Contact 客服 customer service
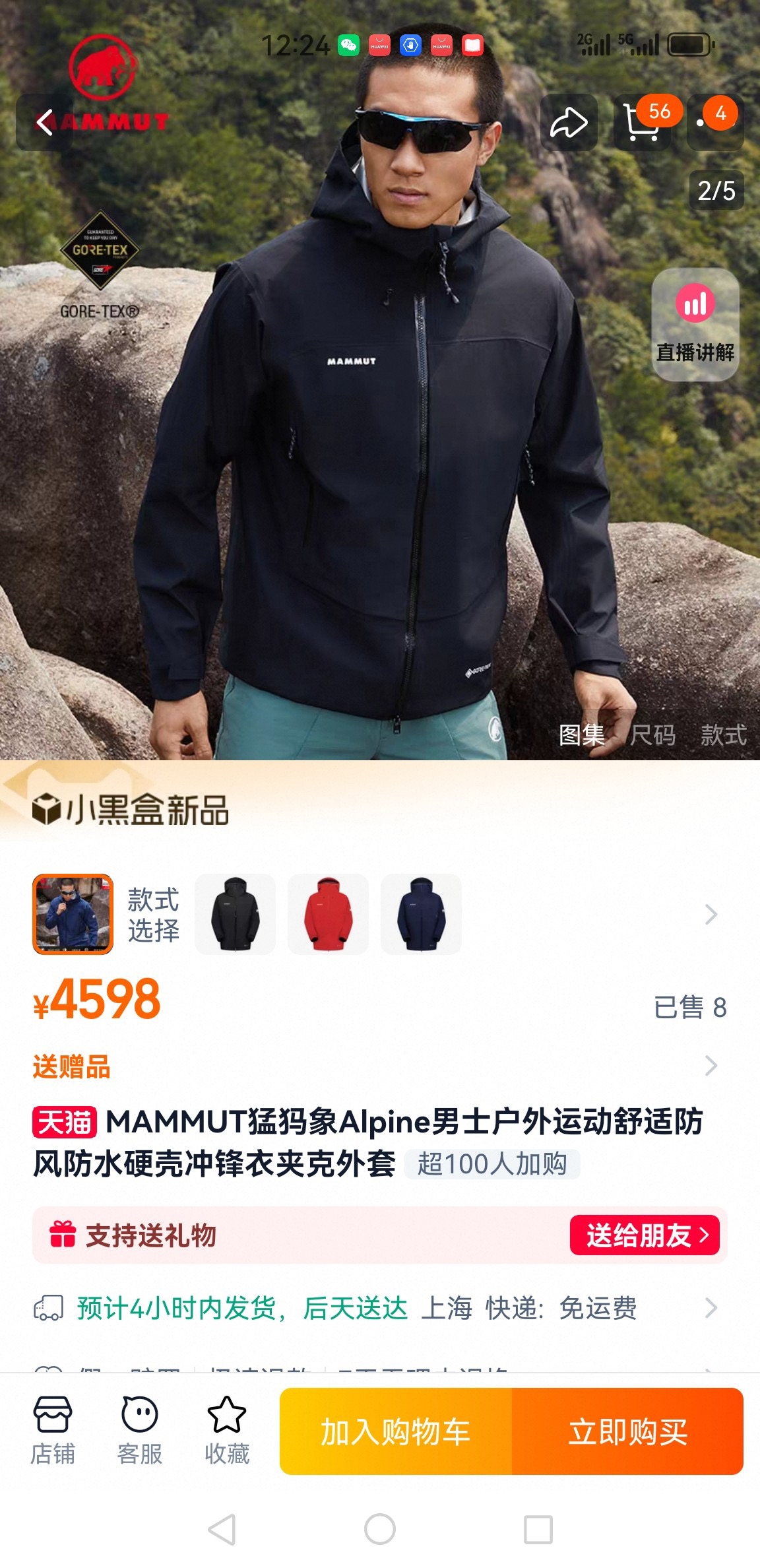The width and height of the screenshot is (760, 1568). click(x=140, y=1430)
